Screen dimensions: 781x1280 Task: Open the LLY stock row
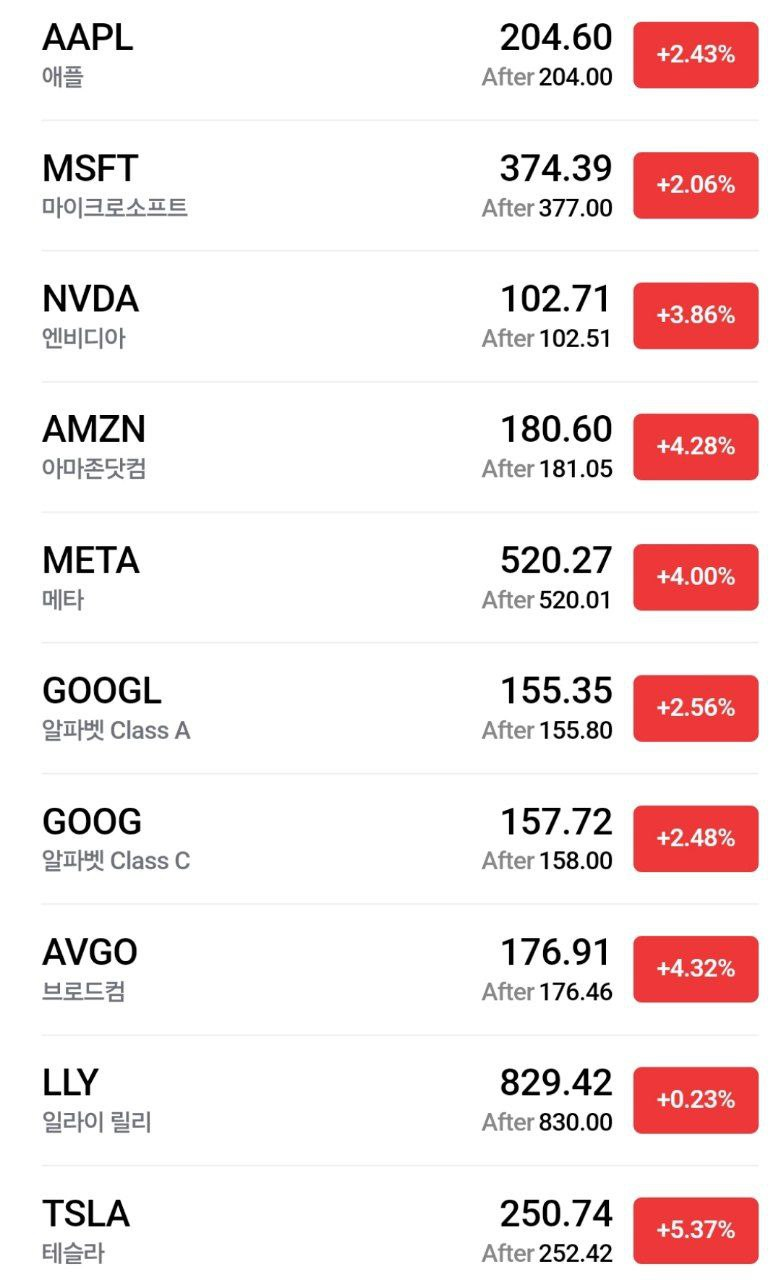pyautogui.click(x=70, y=1083)
